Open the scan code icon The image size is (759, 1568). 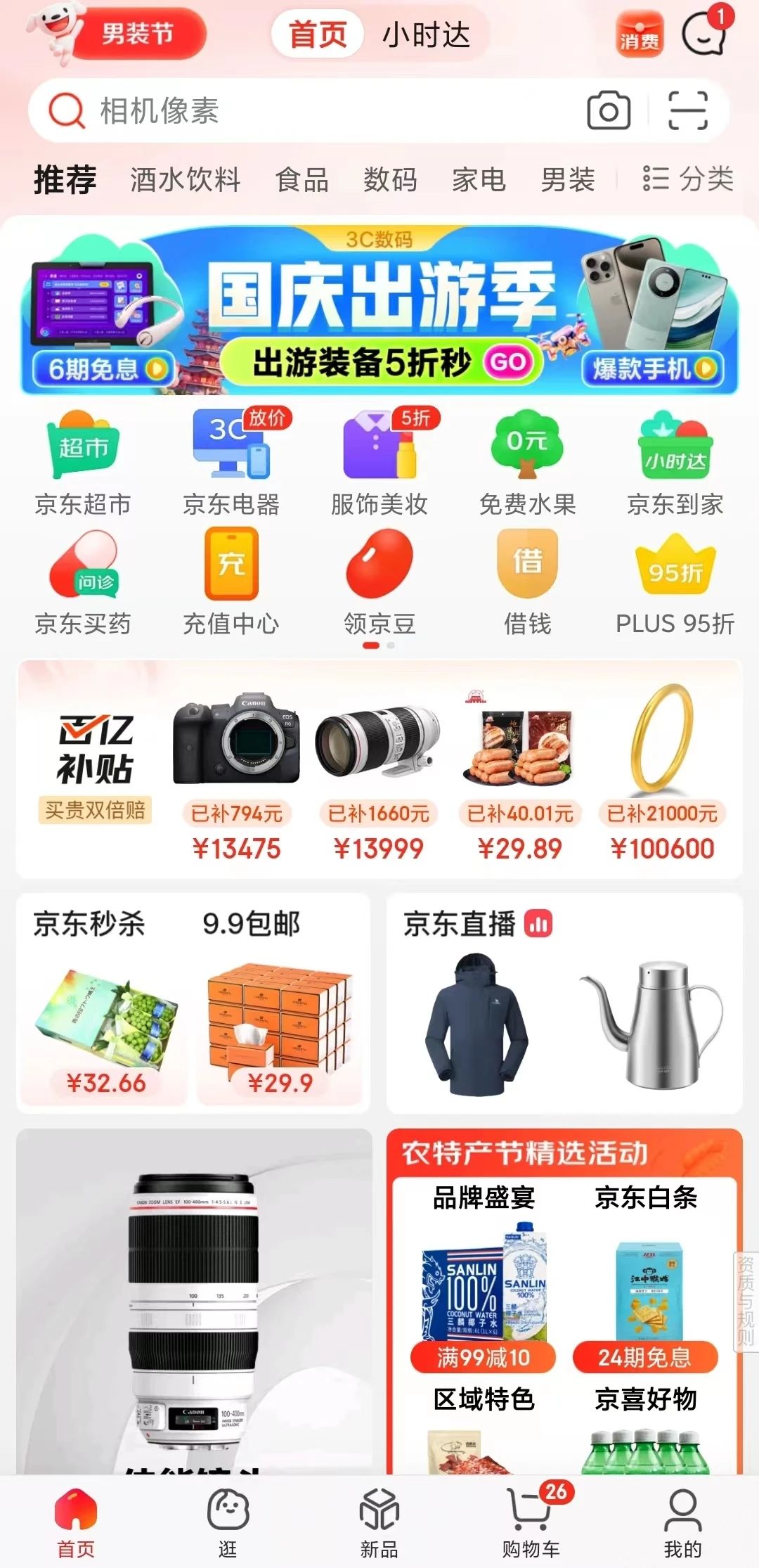(x=687, y=110)
